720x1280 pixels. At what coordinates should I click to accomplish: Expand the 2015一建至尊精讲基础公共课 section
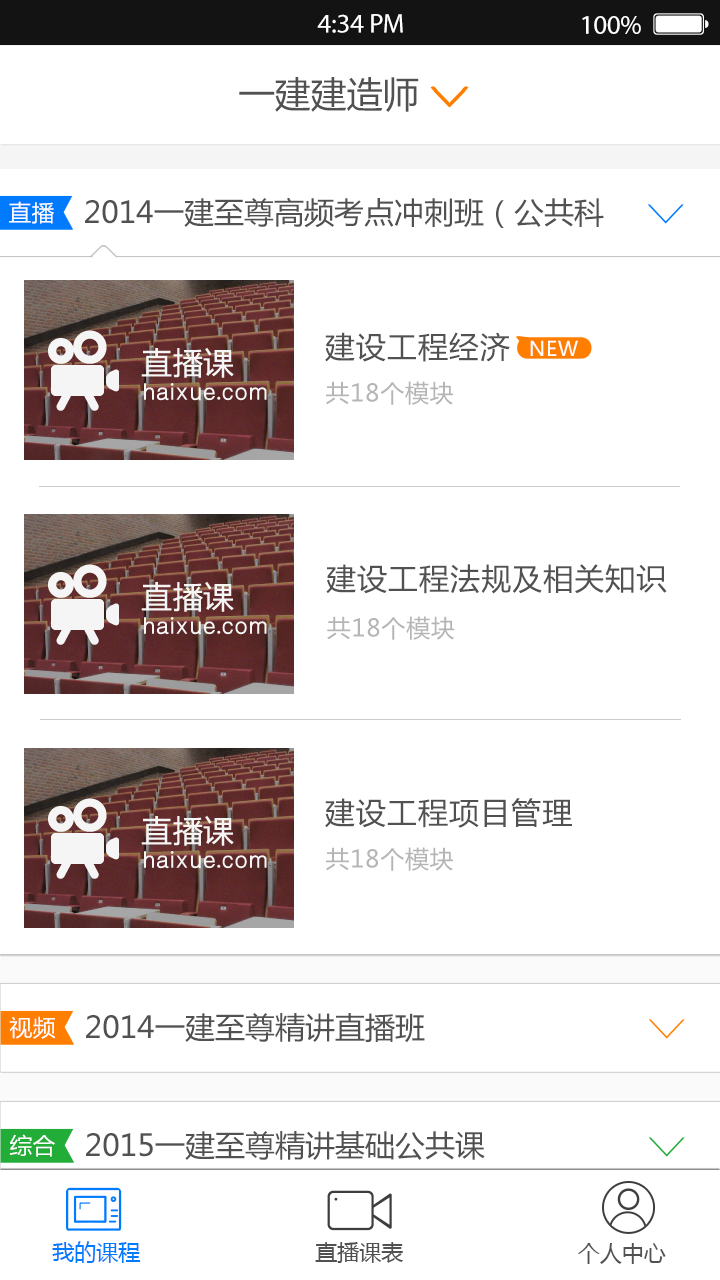(x=666, y=1145)
